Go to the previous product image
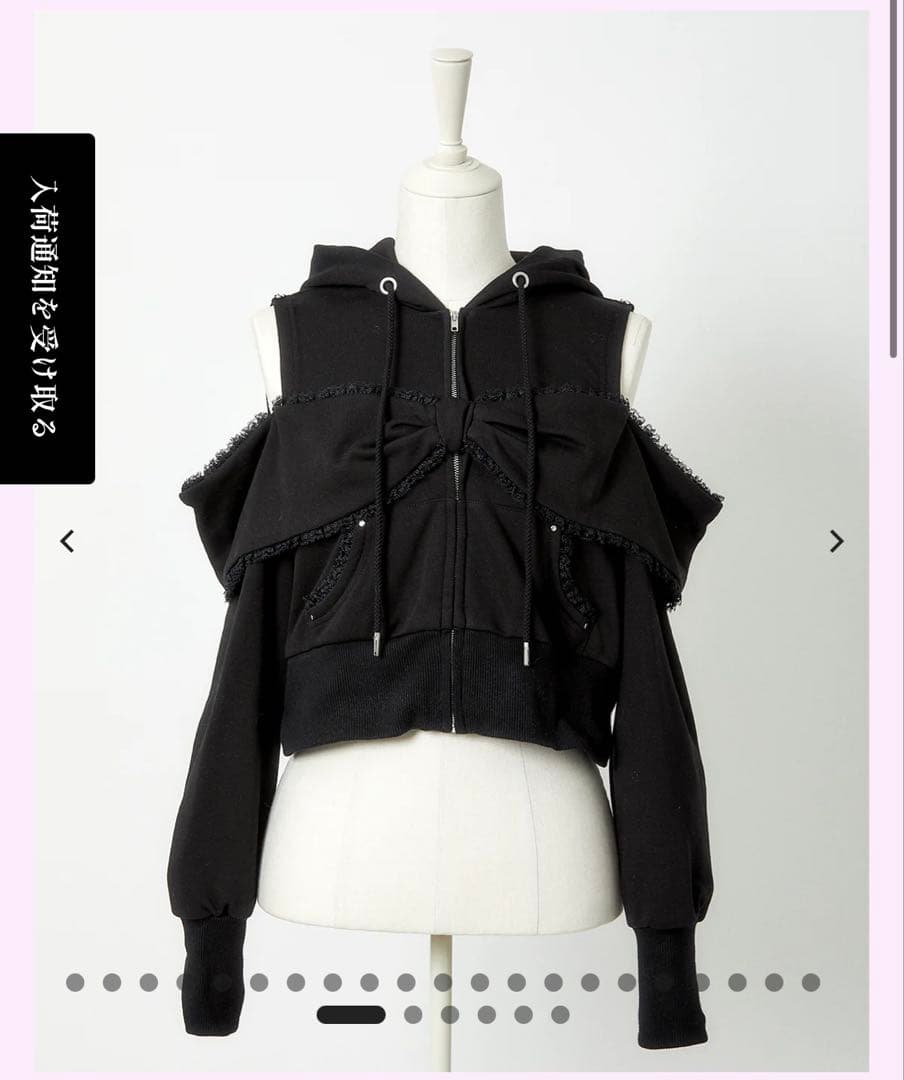The width and height of the screenshot is (904, 1080). pos(67,541)
